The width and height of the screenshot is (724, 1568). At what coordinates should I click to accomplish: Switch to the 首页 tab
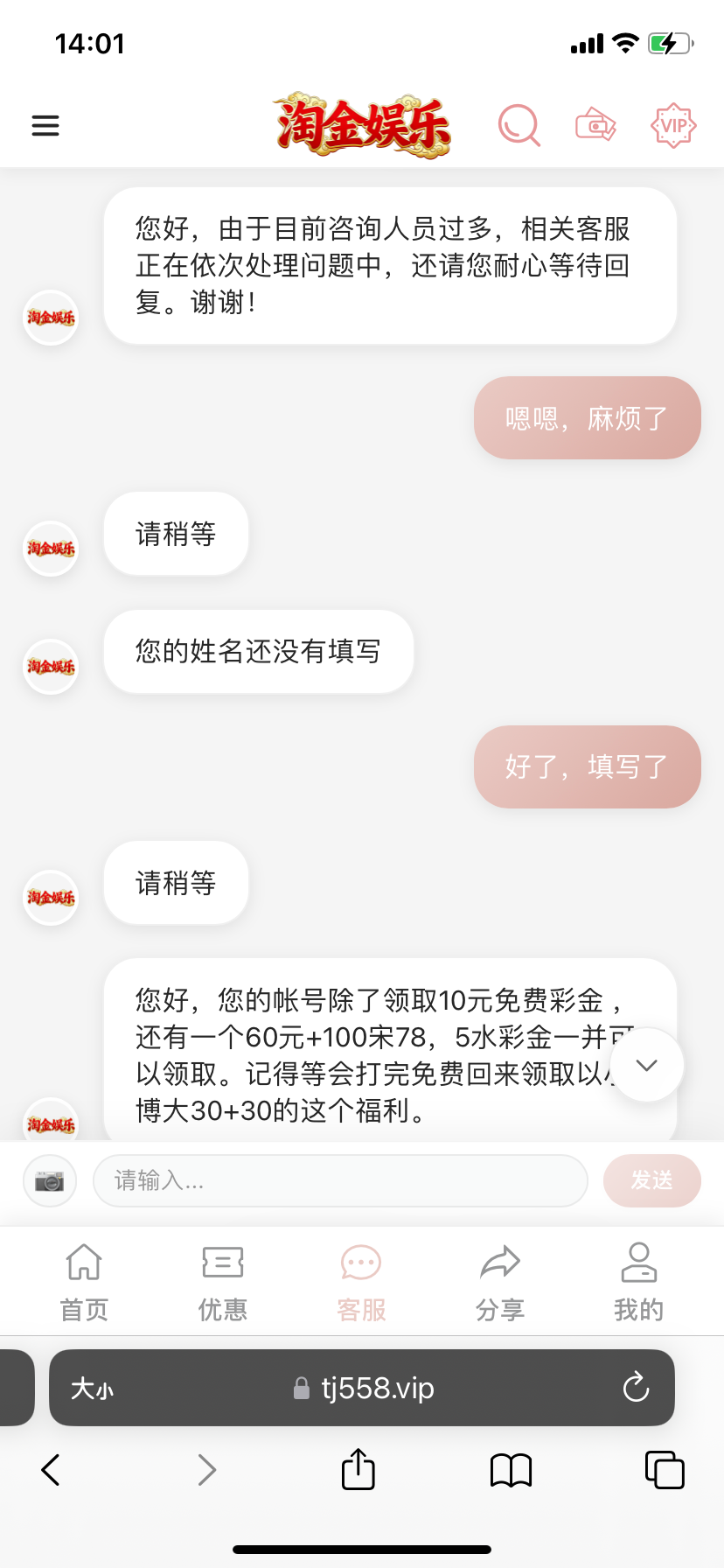tap(84, 1281)
